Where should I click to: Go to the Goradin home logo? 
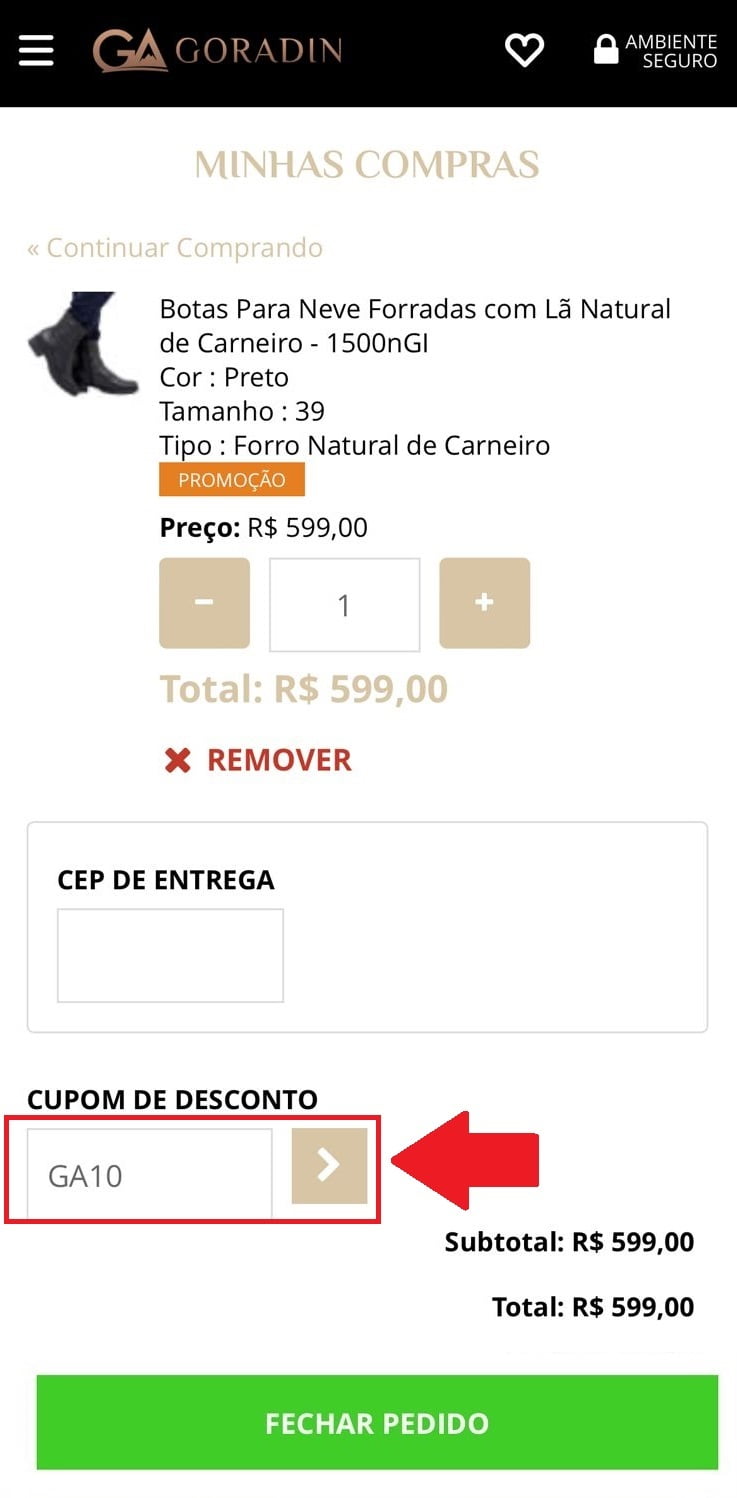[x=217, y=50]
